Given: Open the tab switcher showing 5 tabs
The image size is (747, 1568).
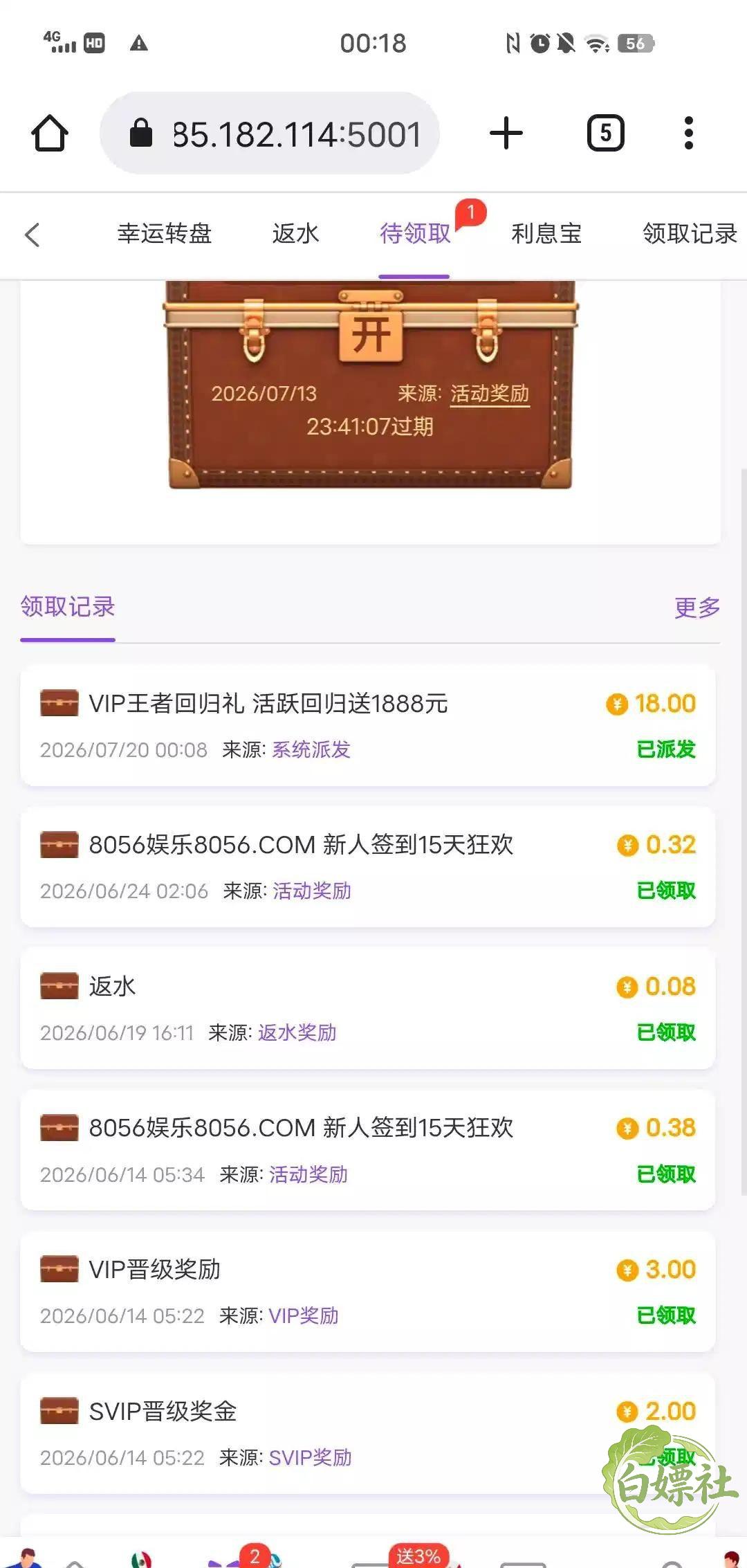Looking at the screenshot, I should pos(606,133).
